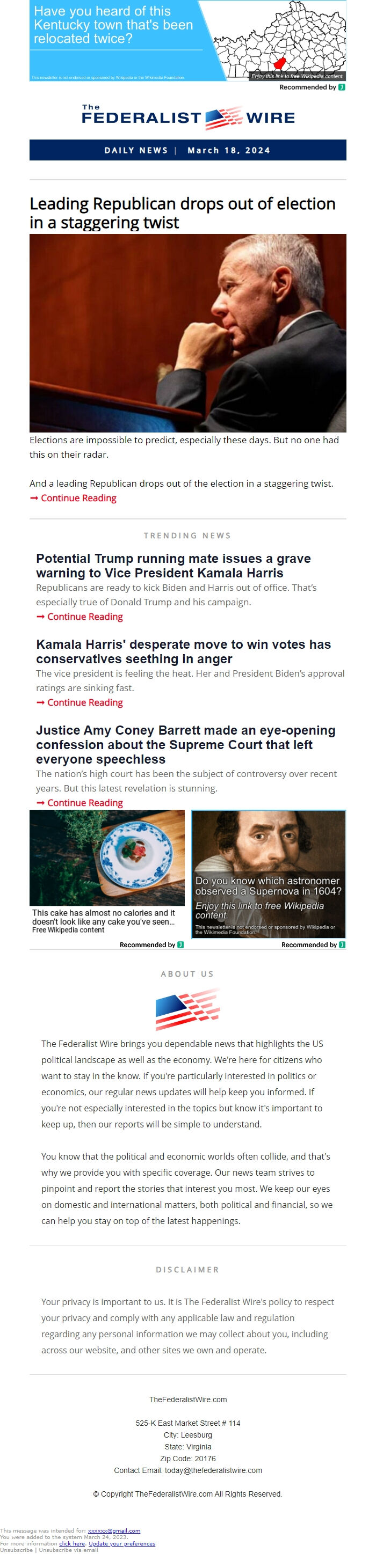Viewport: 376px width, 1568px height.
Task: Open the main article photo
Action: pyautogui.click(x=187, y=332)
